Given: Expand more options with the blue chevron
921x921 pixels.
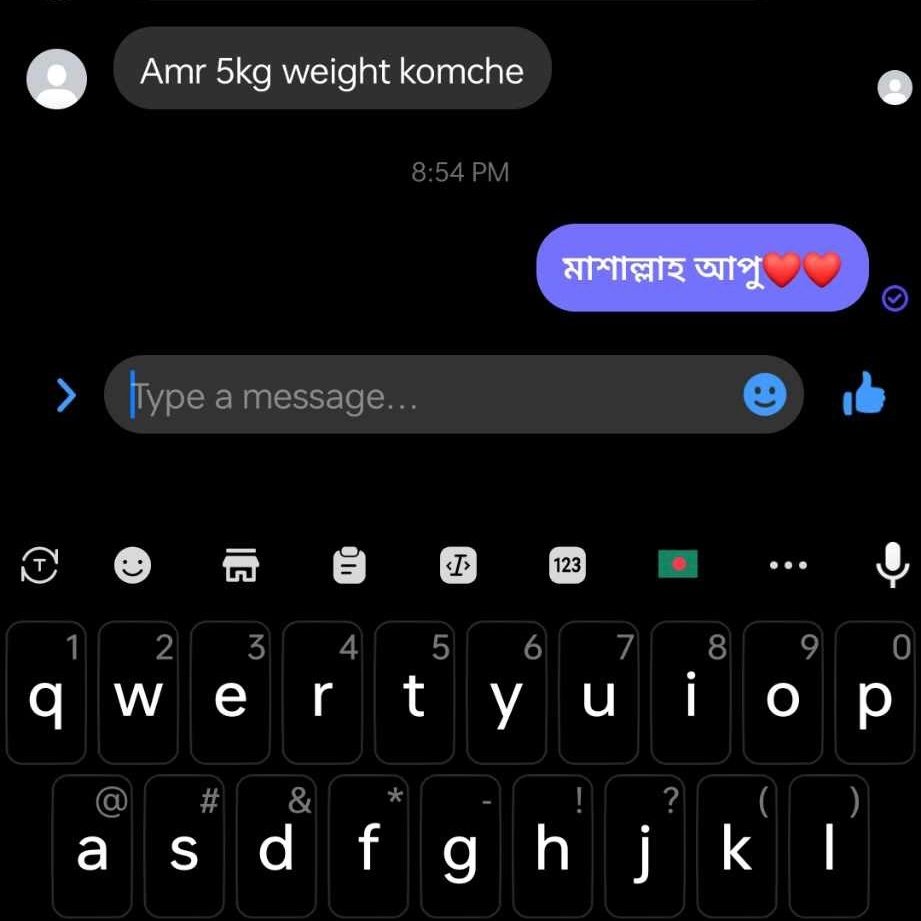Looking at the screenshot, I should (x=66, y=396).
